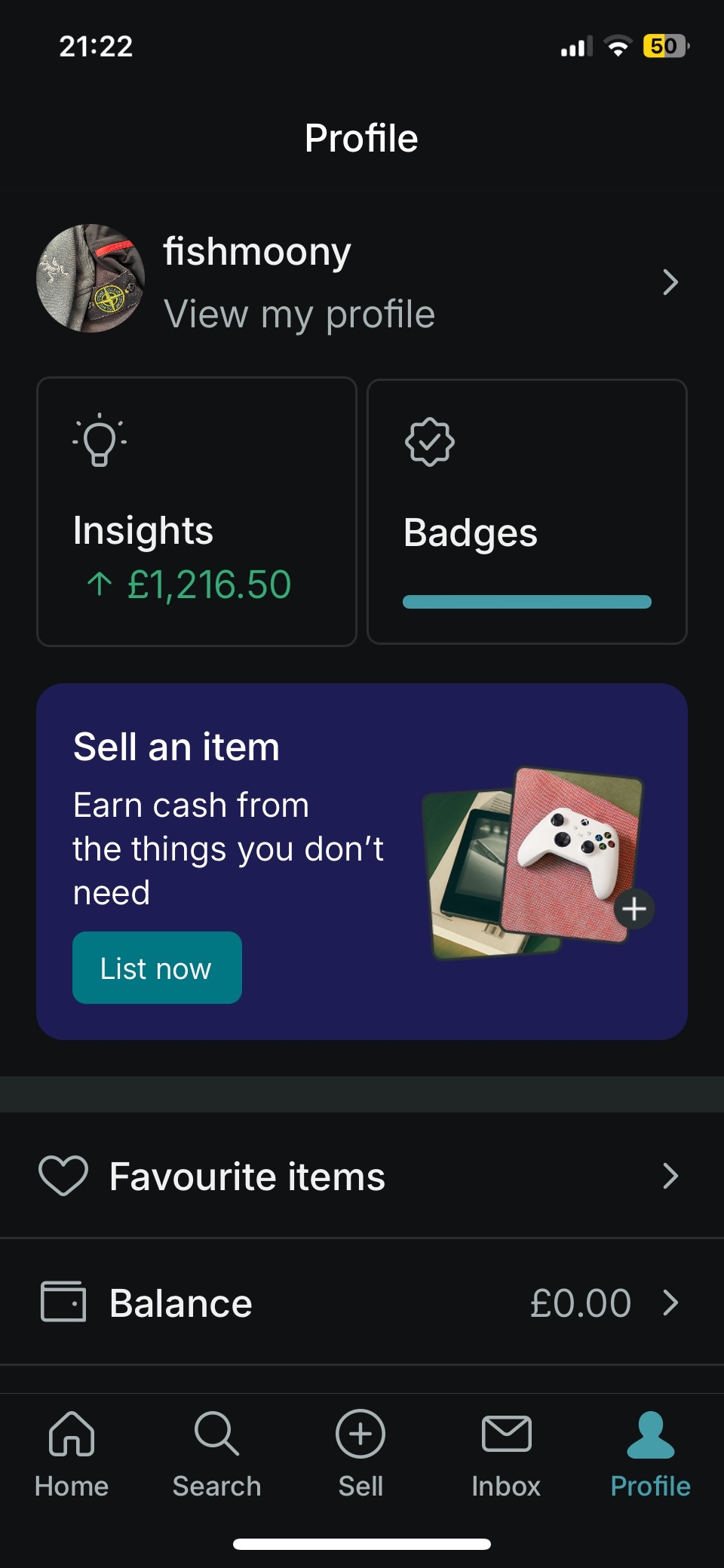Select the Profile tab

(650, 1454)
